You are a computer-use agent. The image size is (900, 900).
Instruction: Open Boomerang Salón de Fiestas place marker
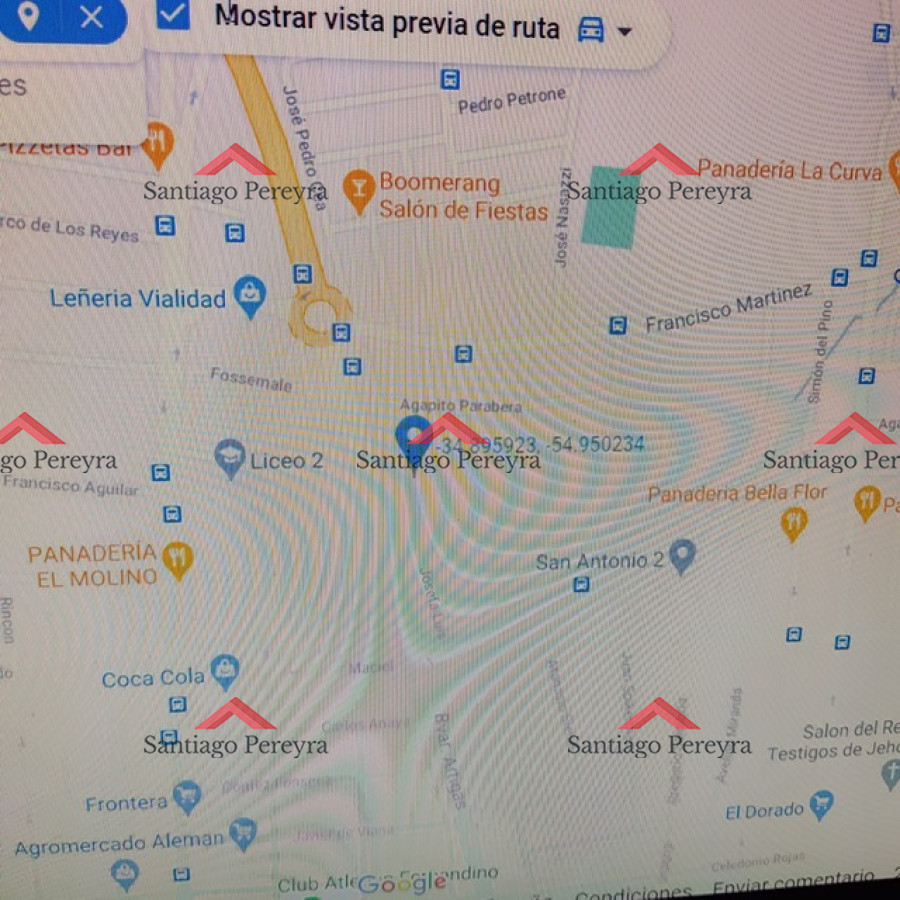(x=359, y=190)
